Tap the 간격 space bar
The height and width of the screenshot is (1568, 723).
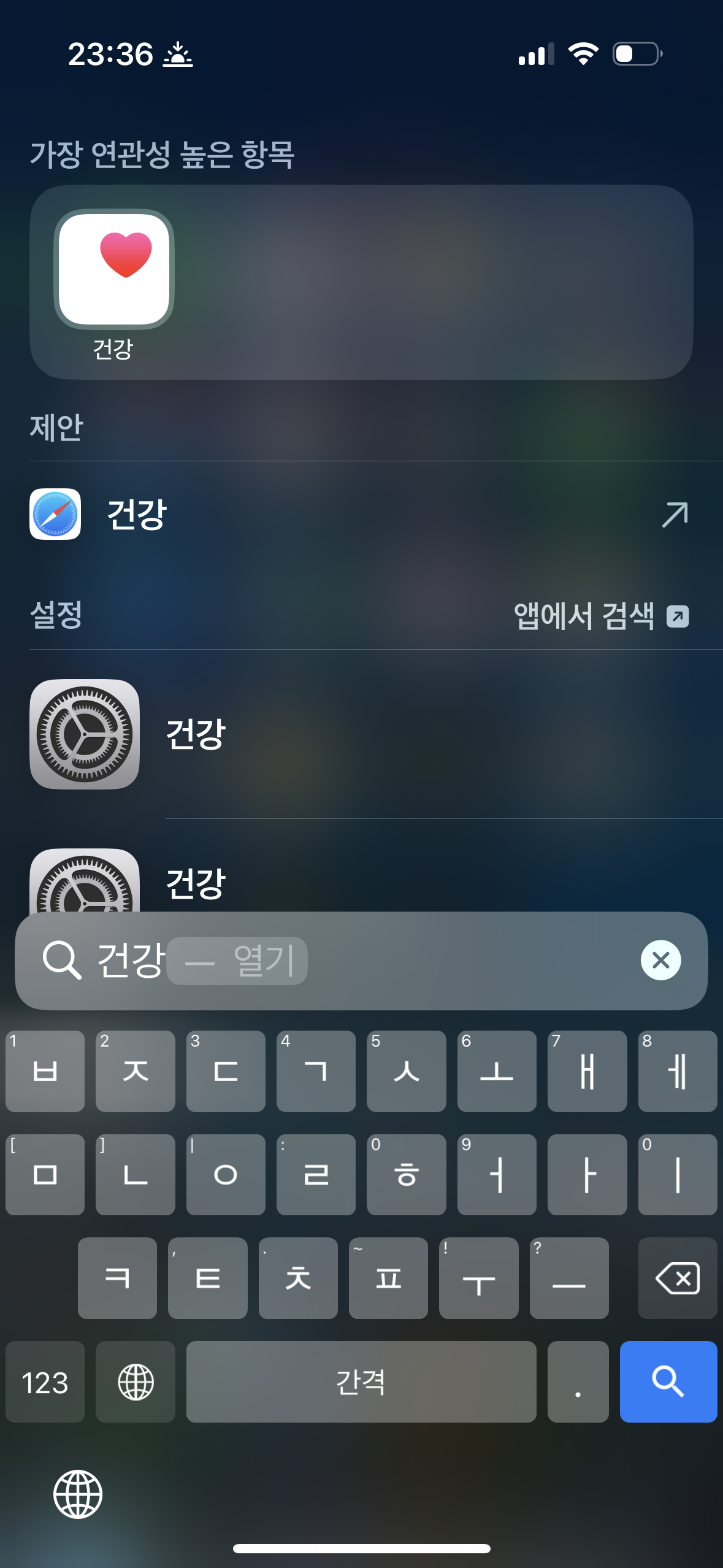click(x=361, y=1382)
